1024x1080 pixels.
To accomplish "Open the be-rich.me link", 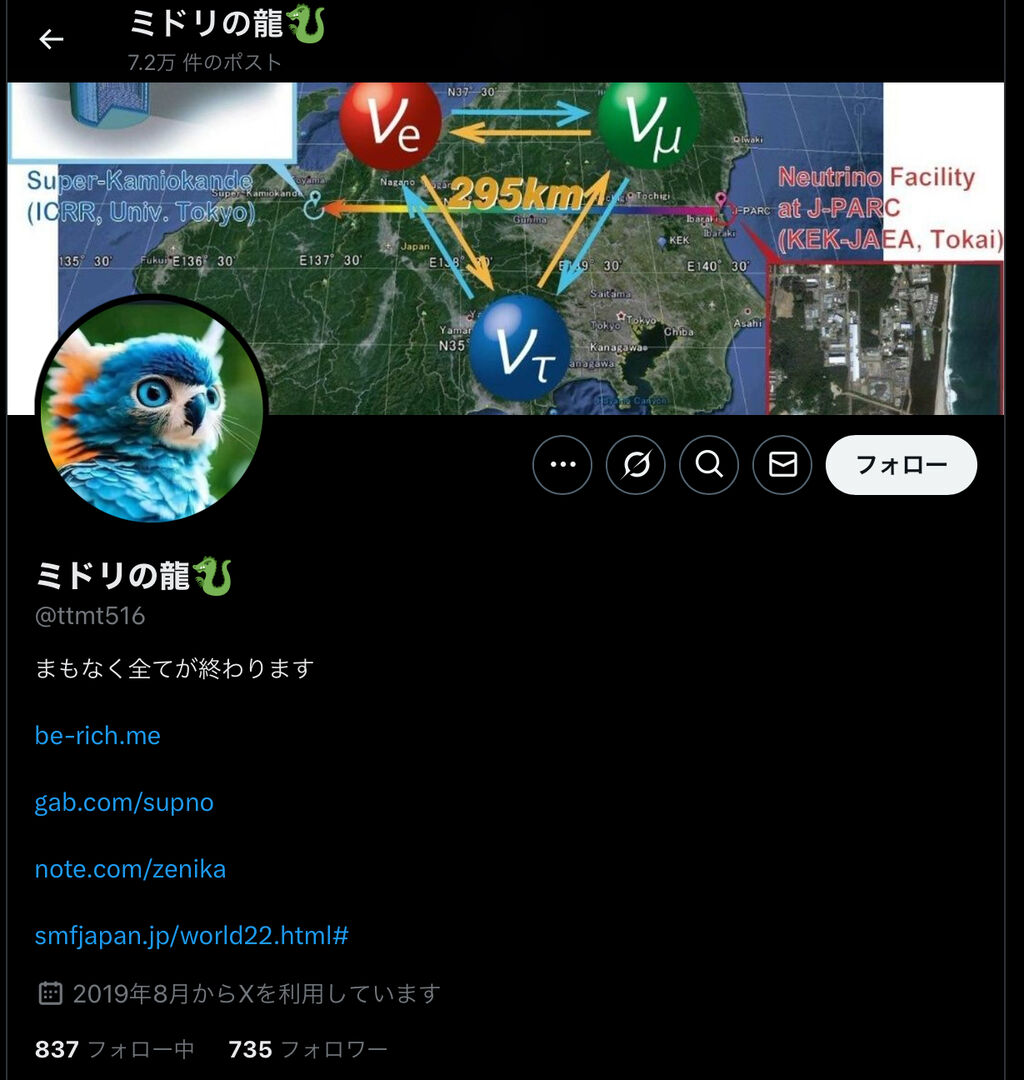I will 98,736.
